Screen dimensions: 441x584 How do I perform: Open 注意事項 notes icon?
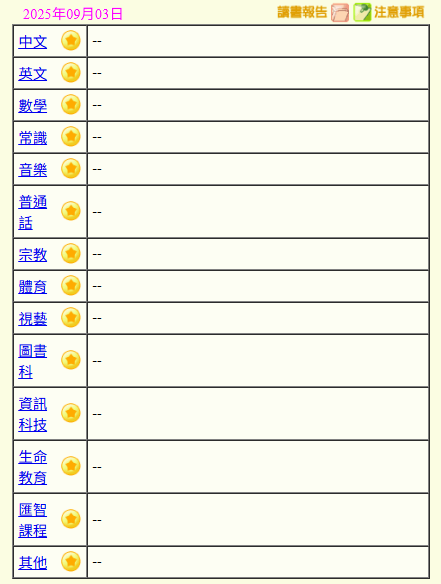click(362, 12)
